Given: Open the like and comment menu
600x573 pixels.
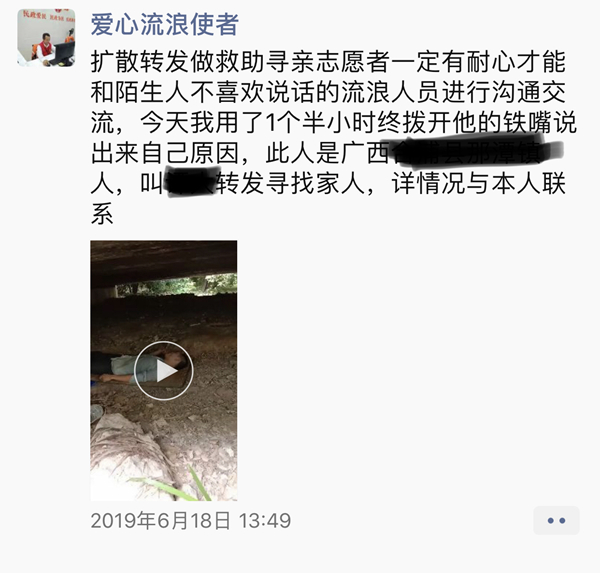Looking at the screenshot, I should coord(556,521).
